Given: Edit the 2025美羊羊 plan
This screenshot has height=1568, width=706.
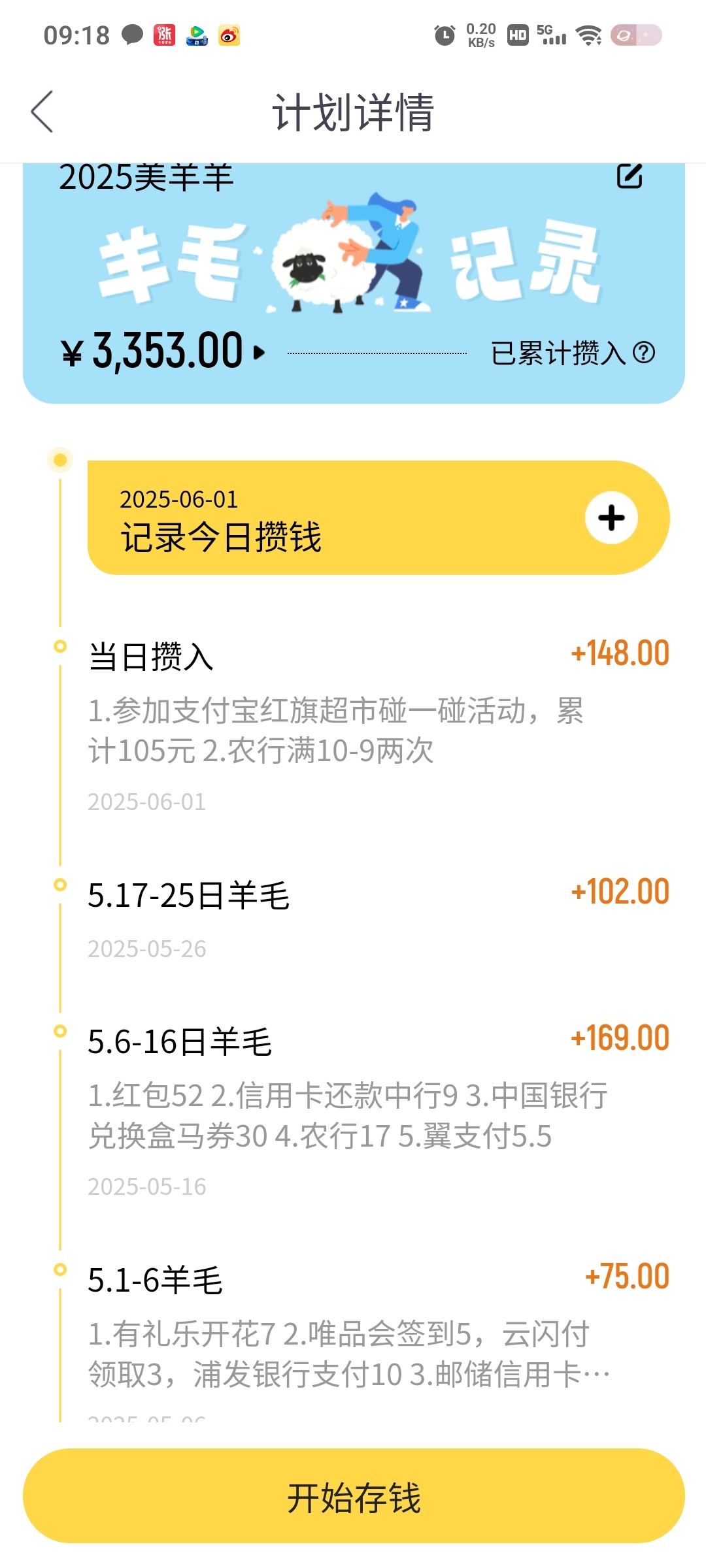Looking at the screenshot, I should (630, 176).
